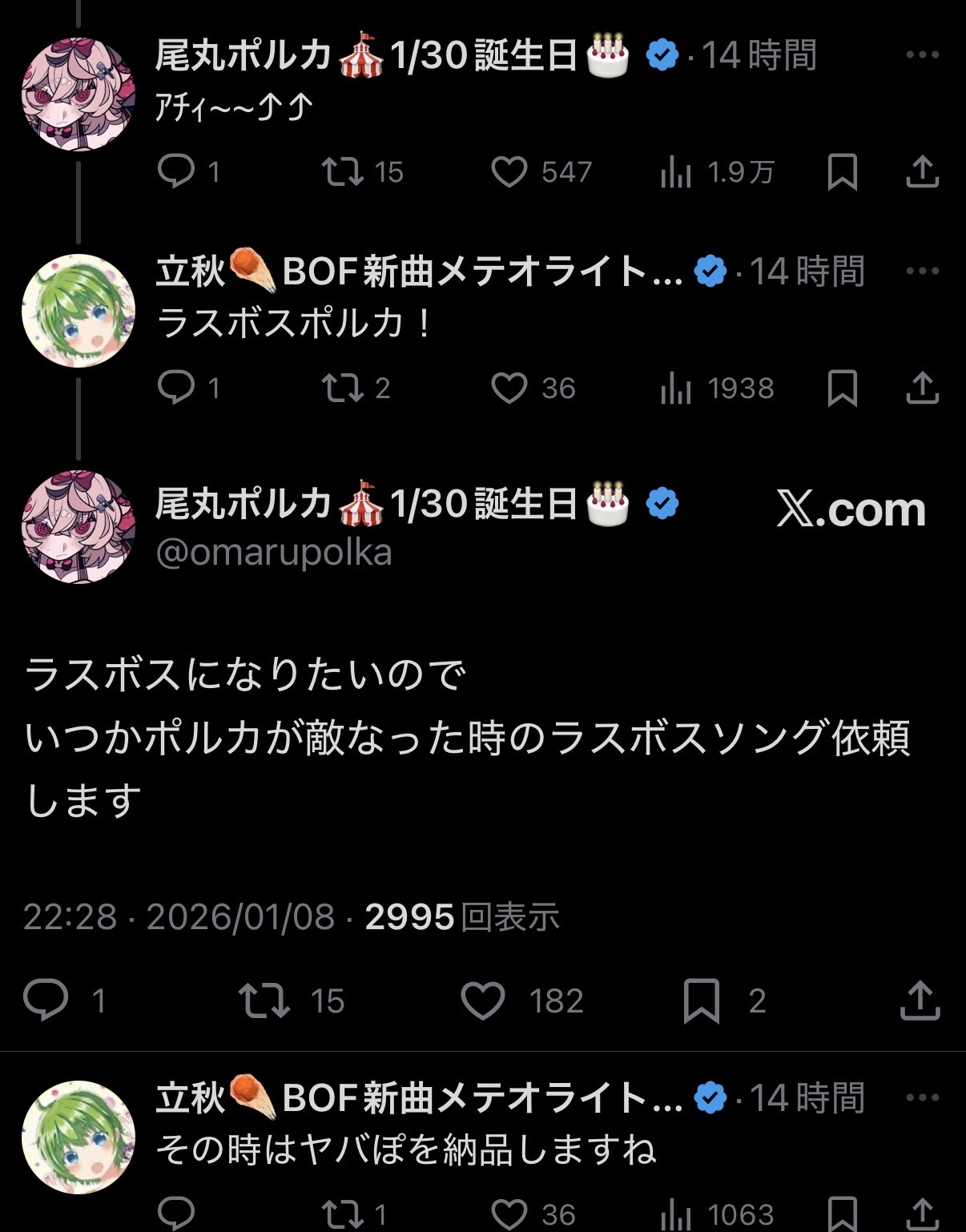
Task: Repost the ラスボスポルカ！ reply
Action: (x=342, y=389)
